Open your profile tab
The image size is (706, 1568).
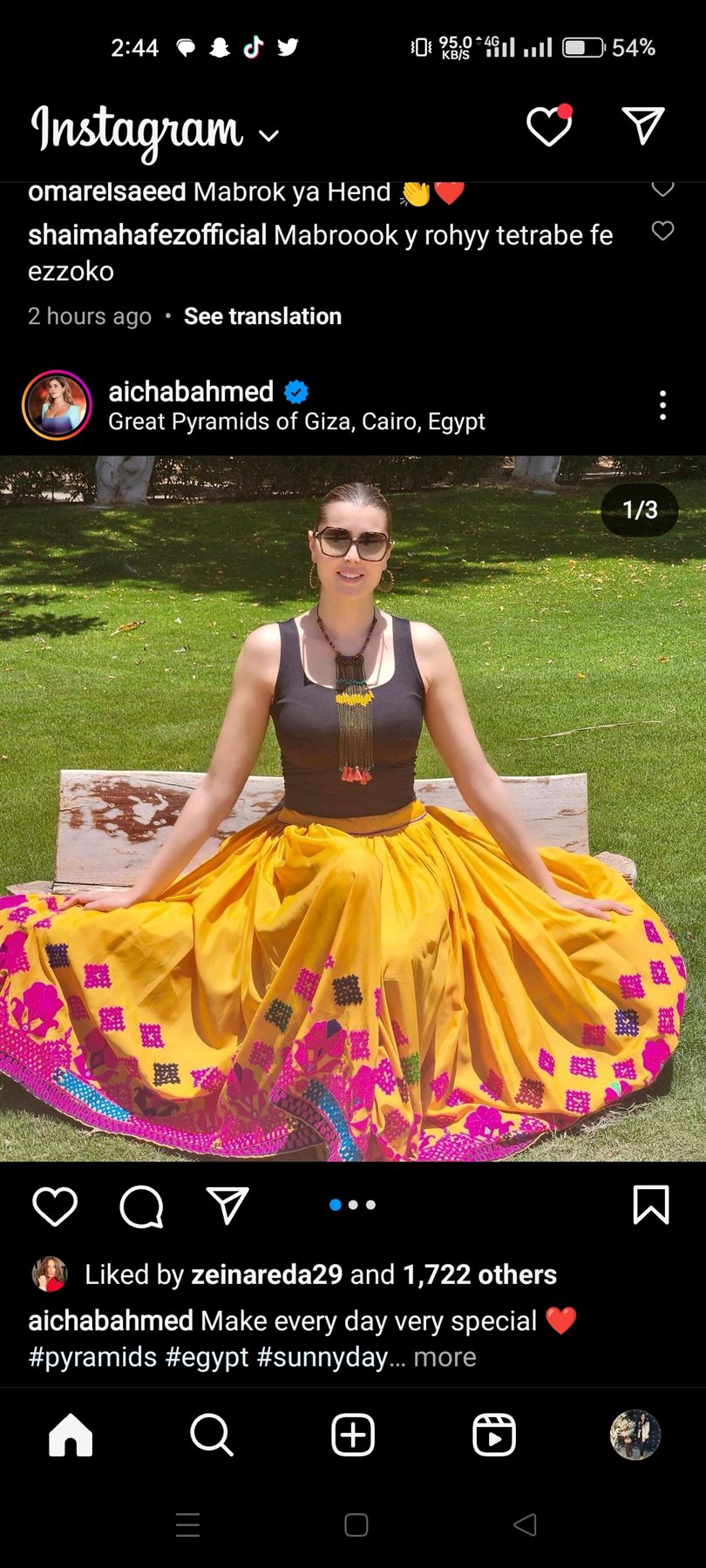[635, 1435]
